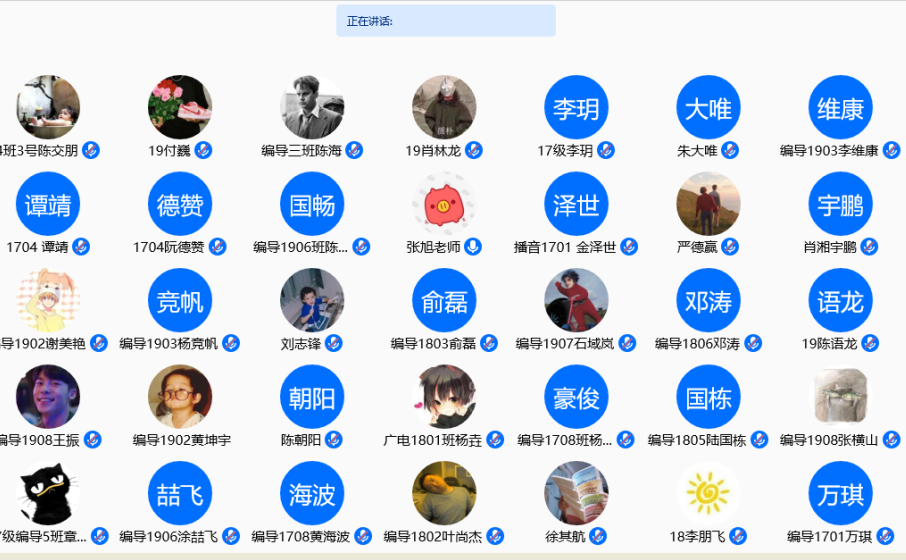Select participant 19付巍's tile
The width and height of the screenshot is (906, 560).
point(180,108)
